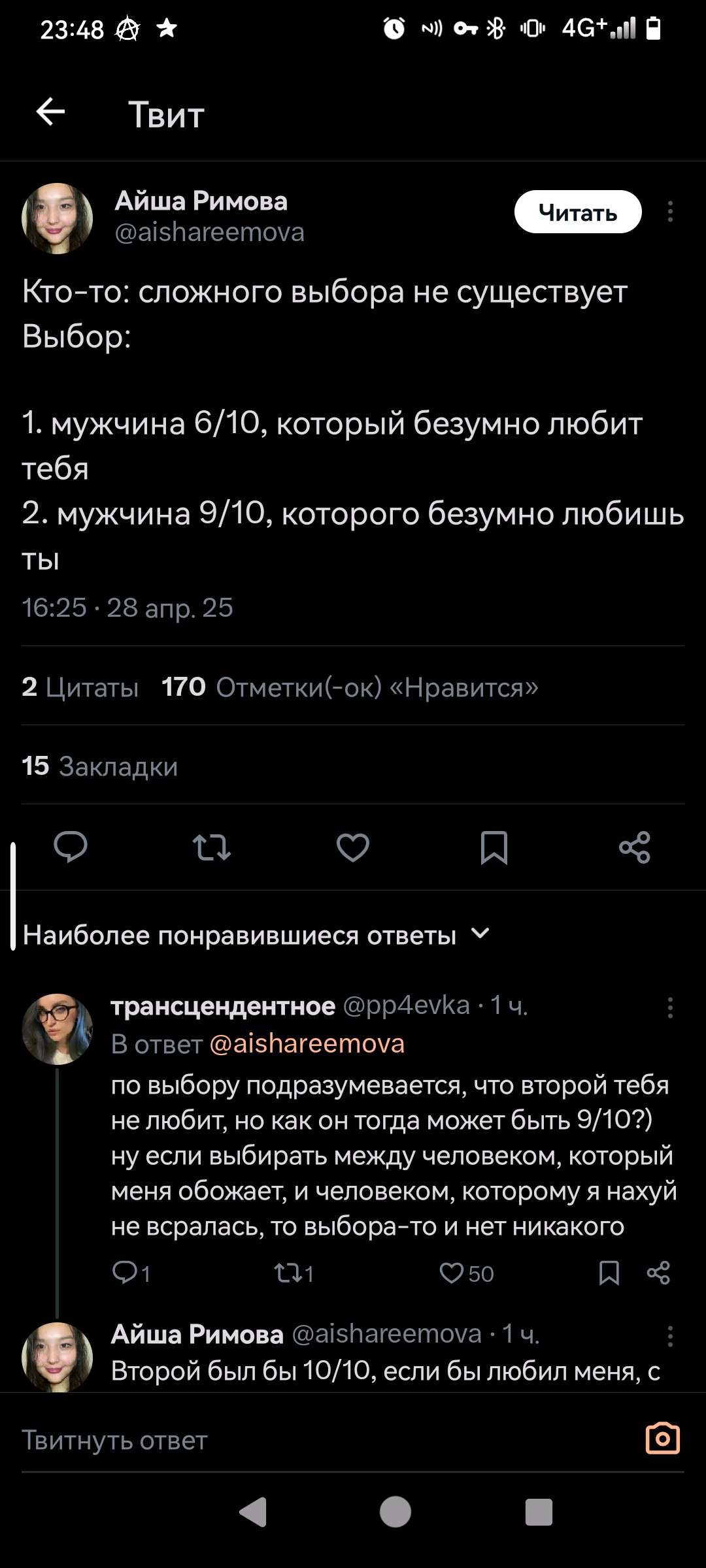Go back using the top arrow

50,112
